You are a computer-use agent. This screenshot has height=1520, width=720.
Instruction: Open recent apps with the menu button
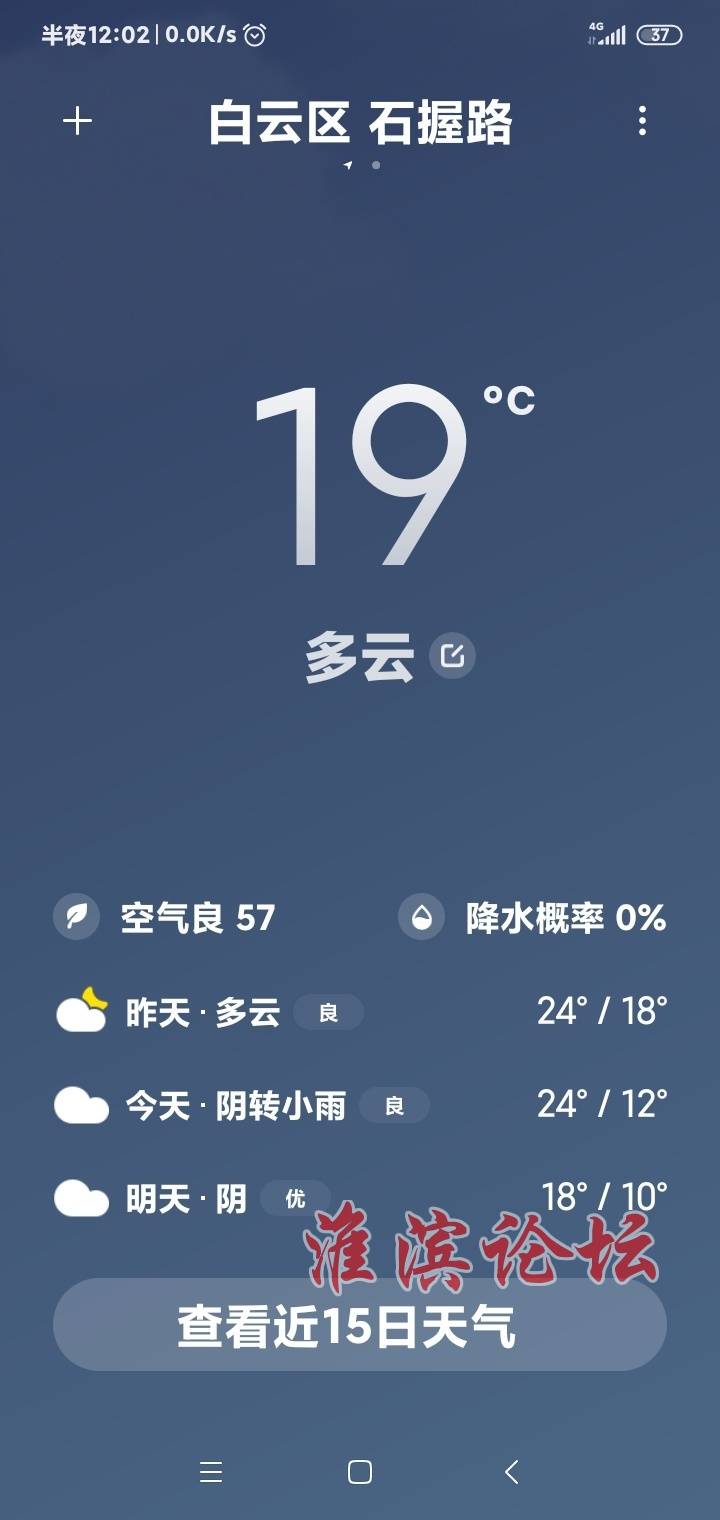click(210, 1471)
